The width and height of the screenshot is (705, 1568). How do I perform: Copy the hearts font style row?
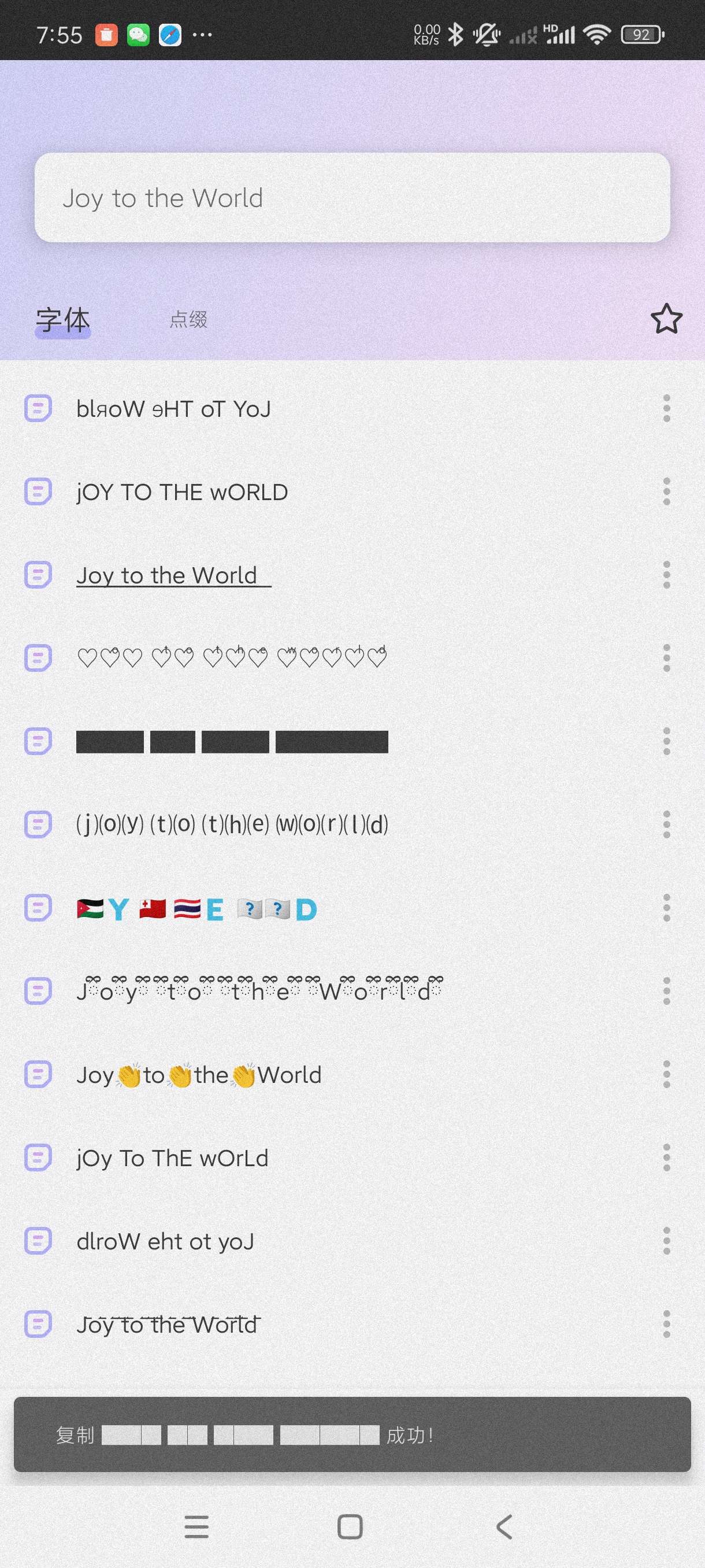pos(231,658)
